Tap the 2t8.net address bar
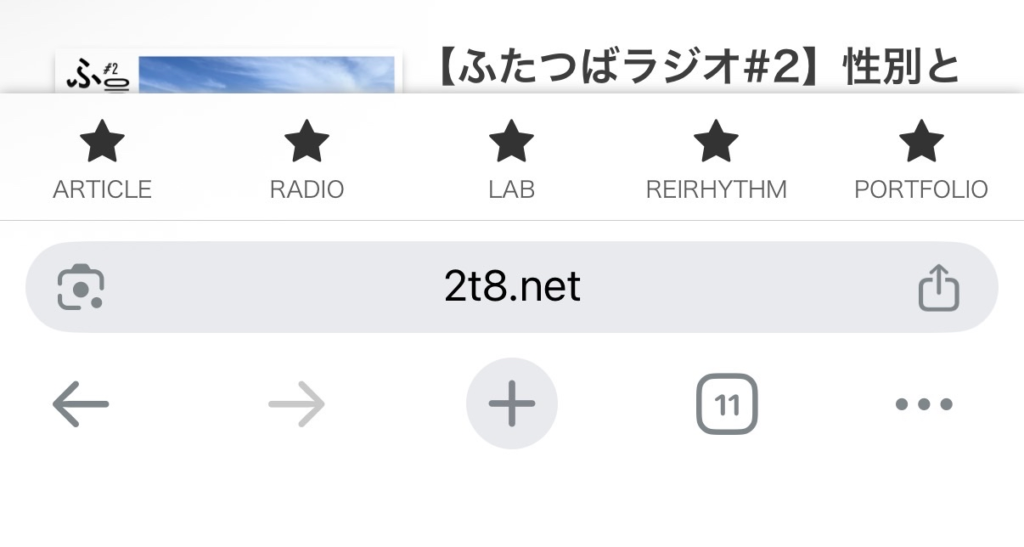1024x547 pixels. pyautogui.click(x=512, y=288)
